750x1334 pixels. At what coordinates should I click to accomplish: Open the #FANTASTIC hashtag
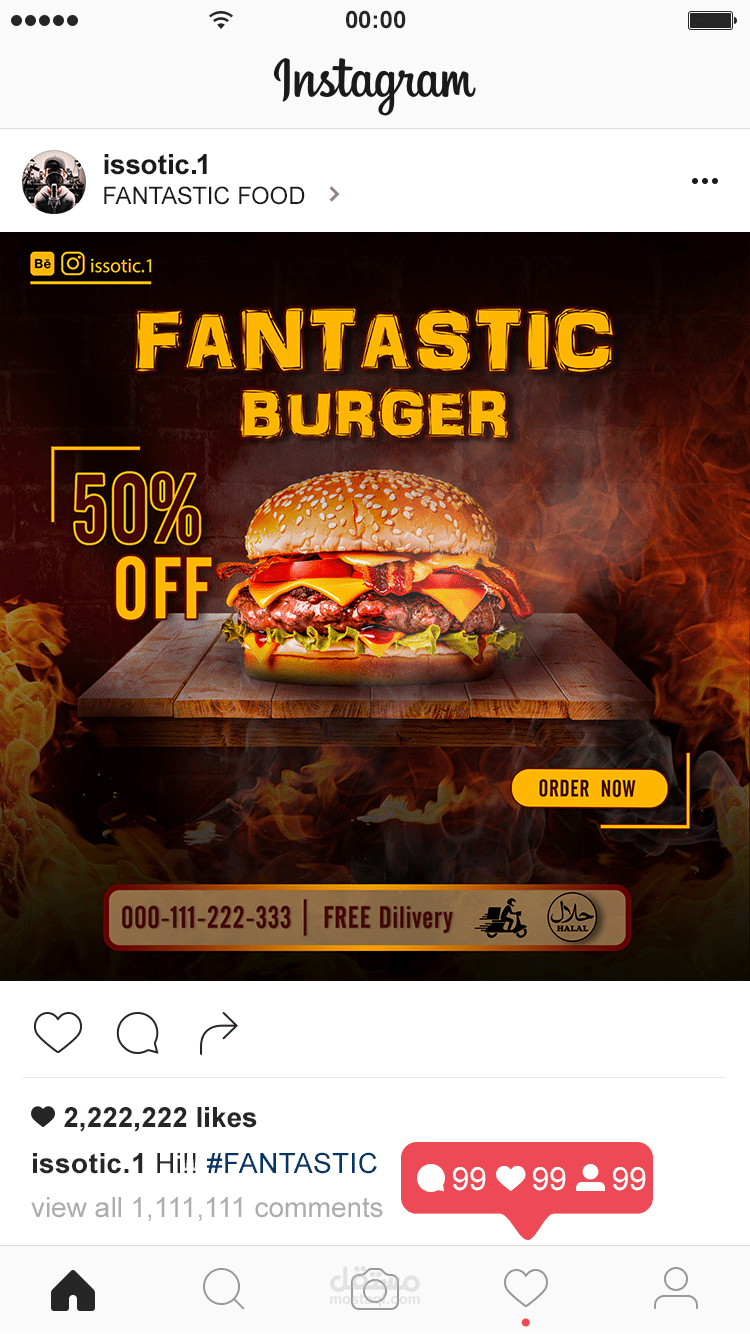(292, 1163)
